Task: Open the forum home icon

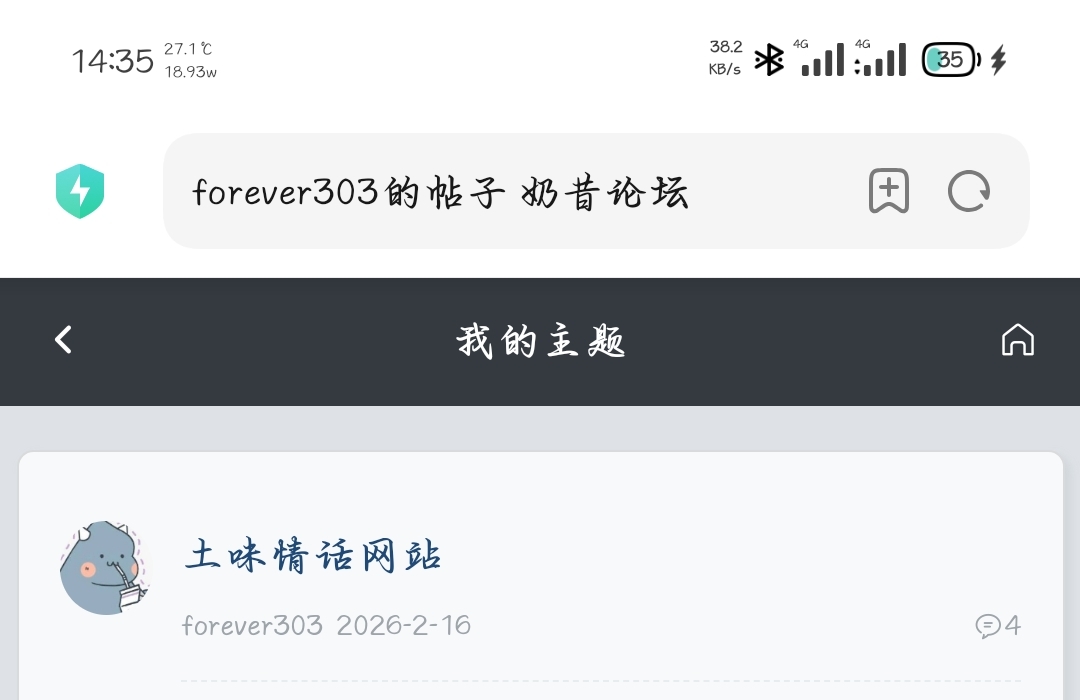Action: 1017,340
